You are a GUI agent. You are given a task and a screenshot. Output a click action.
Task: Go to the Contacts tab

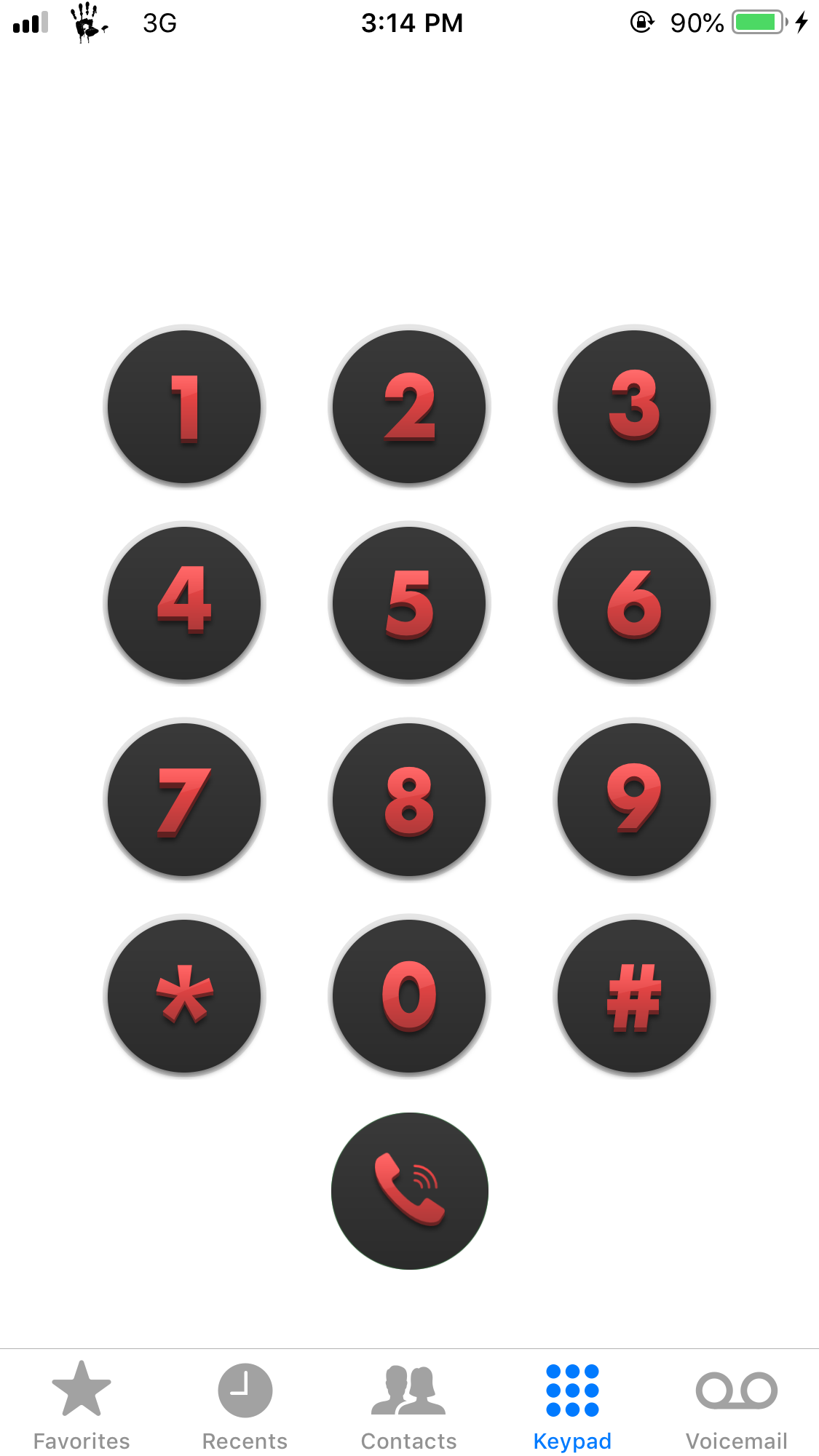pyautogui.click(x=408, y=1406)
